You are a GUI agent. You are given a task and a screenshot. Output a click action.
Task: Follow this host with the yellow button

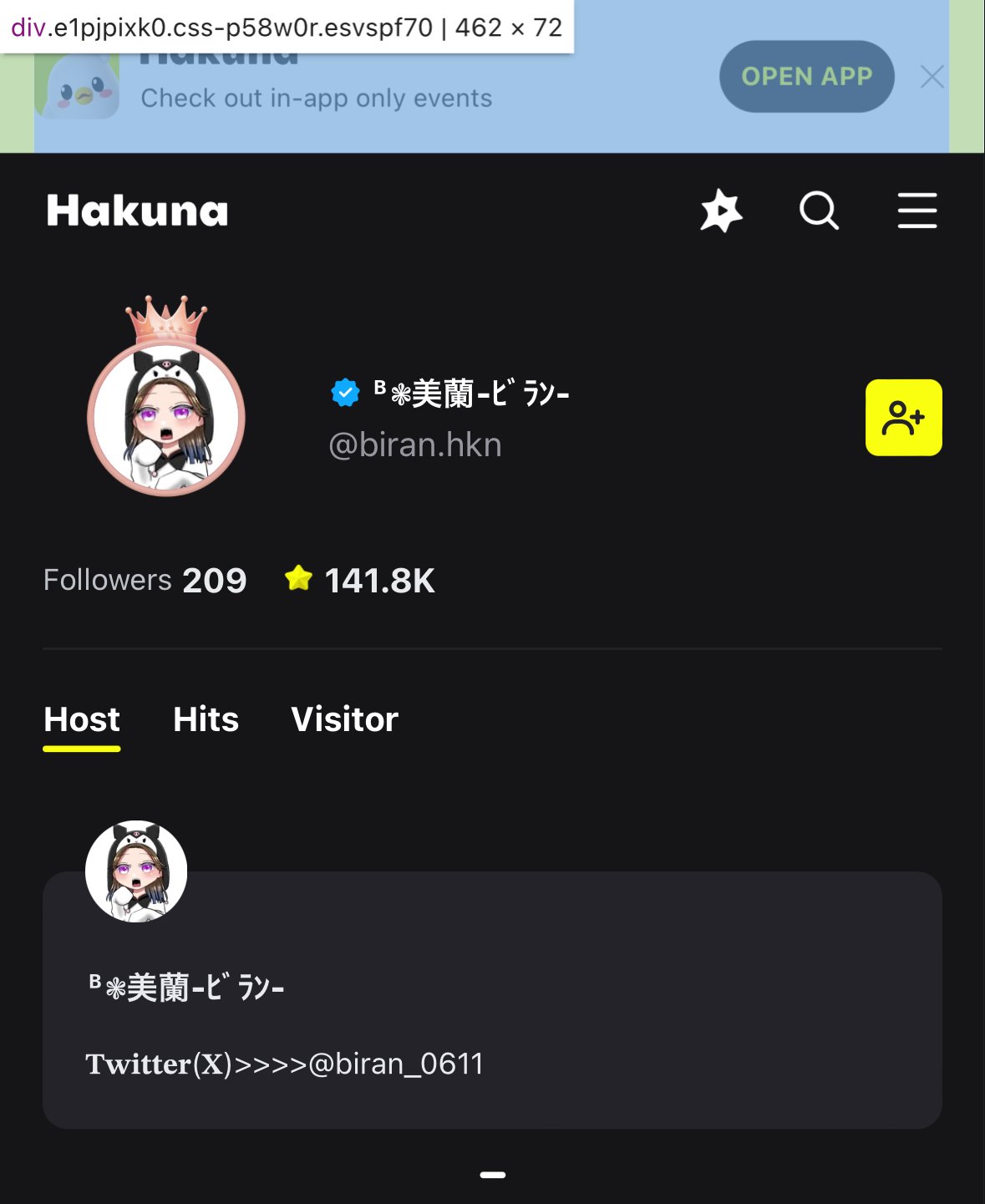(903, 418)
